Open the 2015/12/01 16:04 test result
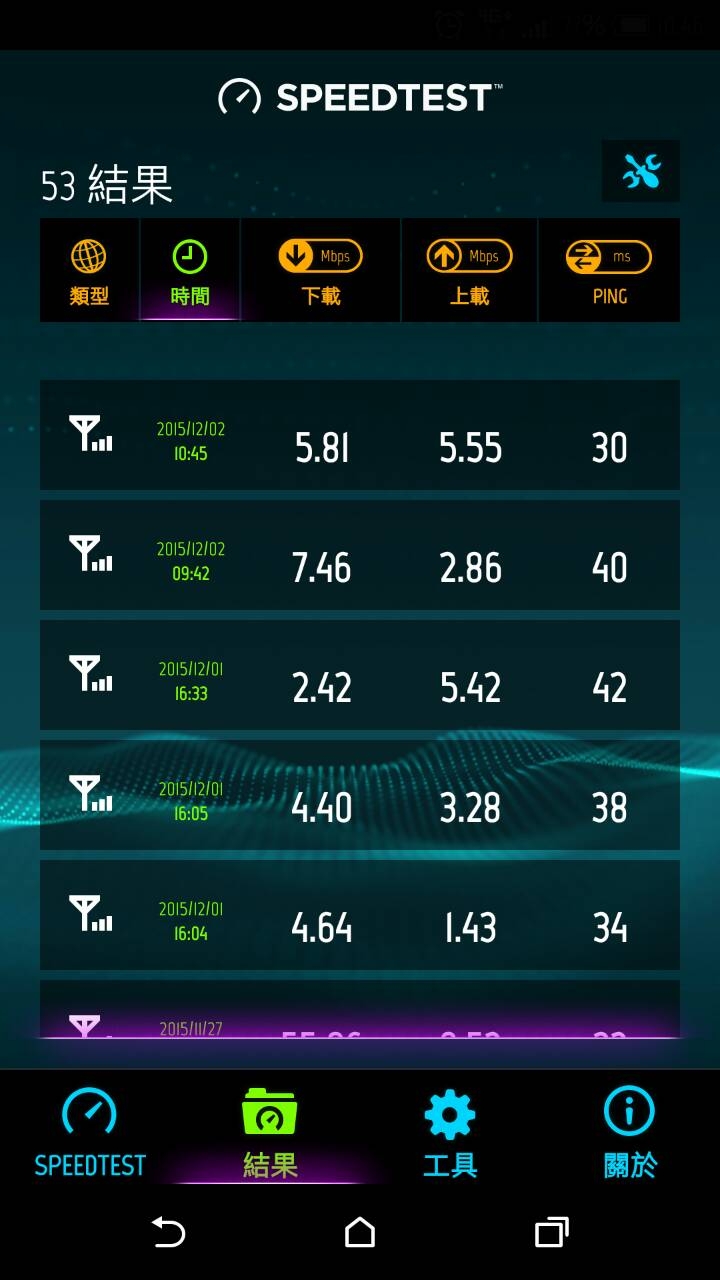The height and width of the screenshot is (1280, 720). [360, 915]
